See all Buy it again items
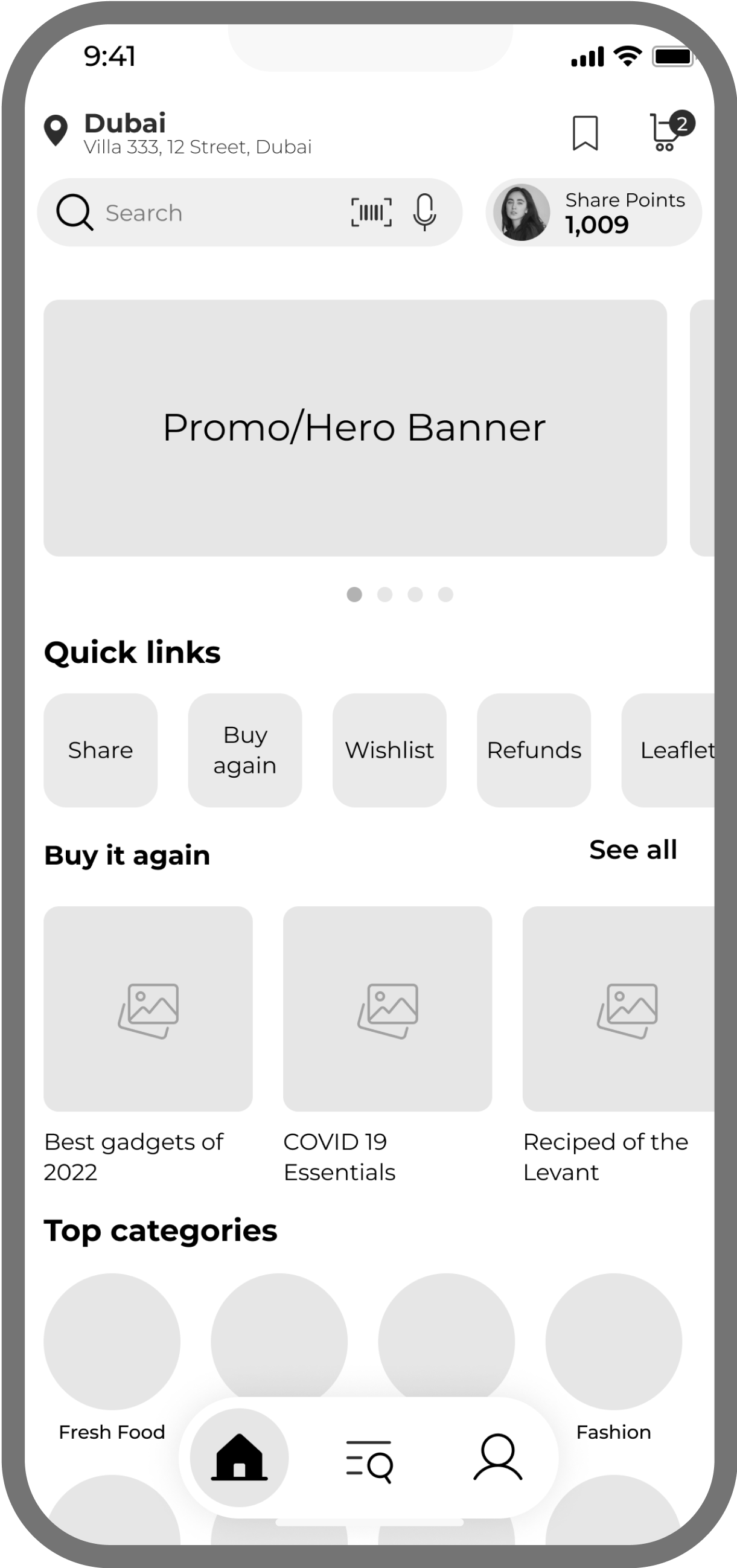Image resolution: width=737 pixels, height=1568 pixels. coord(633,850)
